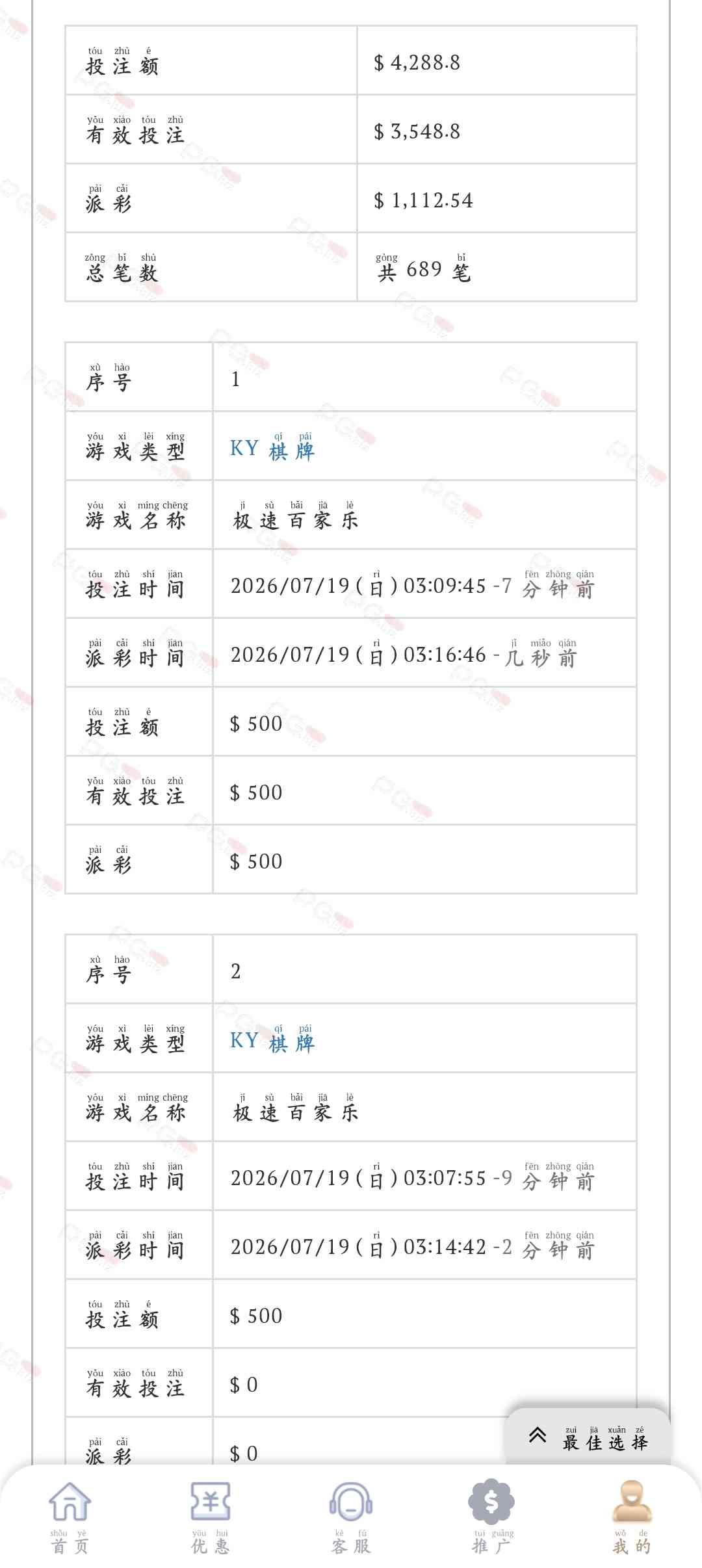Open the 我的 profile tab

pos(631,1517)
